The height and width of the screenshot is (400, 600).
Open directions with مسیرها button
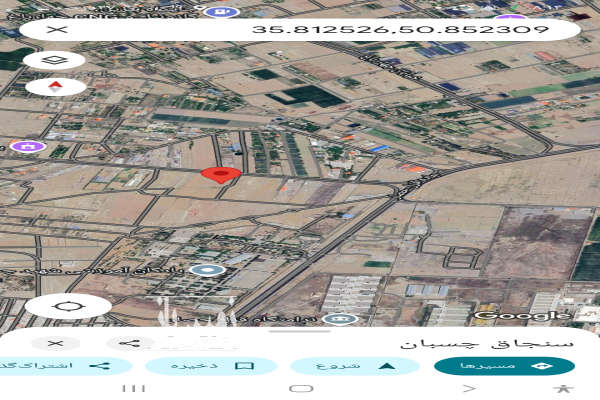504,365
